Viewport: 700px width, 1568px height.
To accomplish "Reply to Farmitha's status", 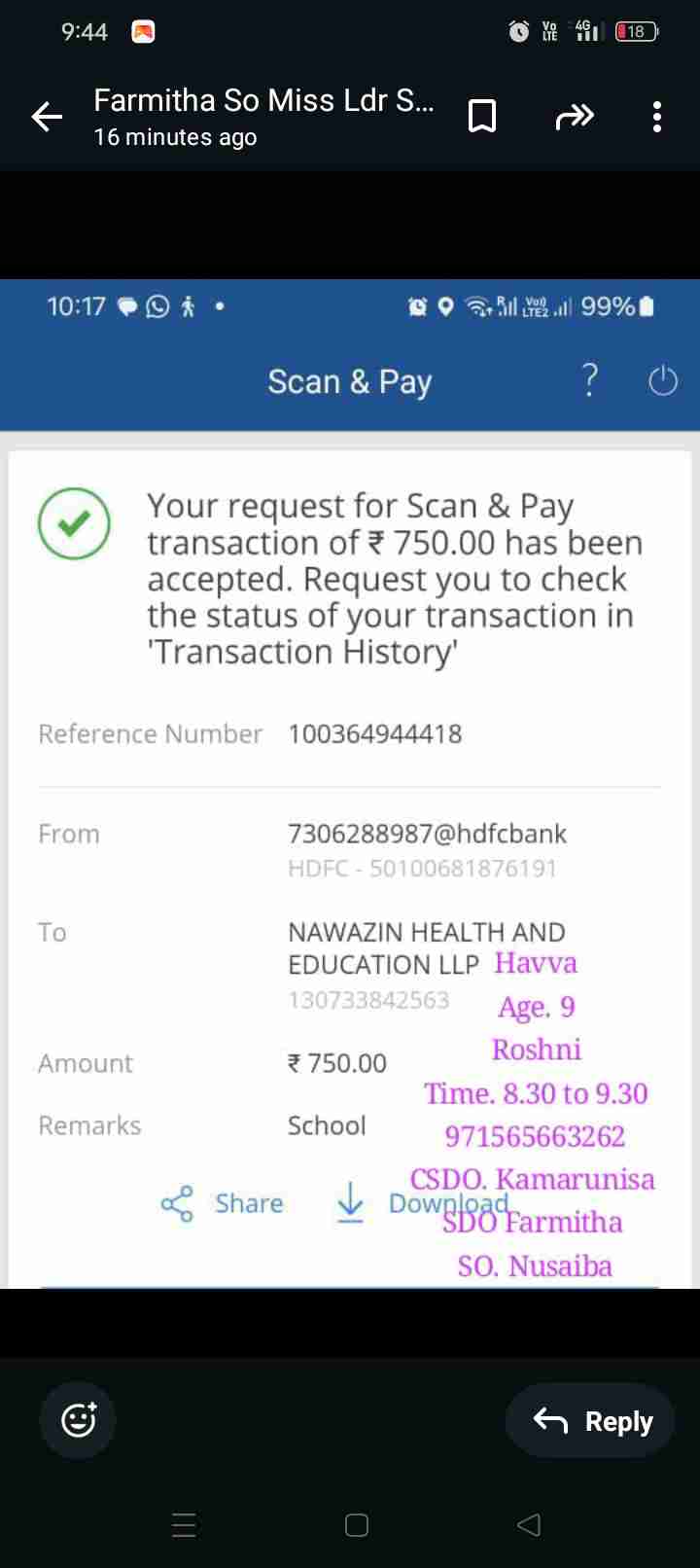I will pos(592,1421).
